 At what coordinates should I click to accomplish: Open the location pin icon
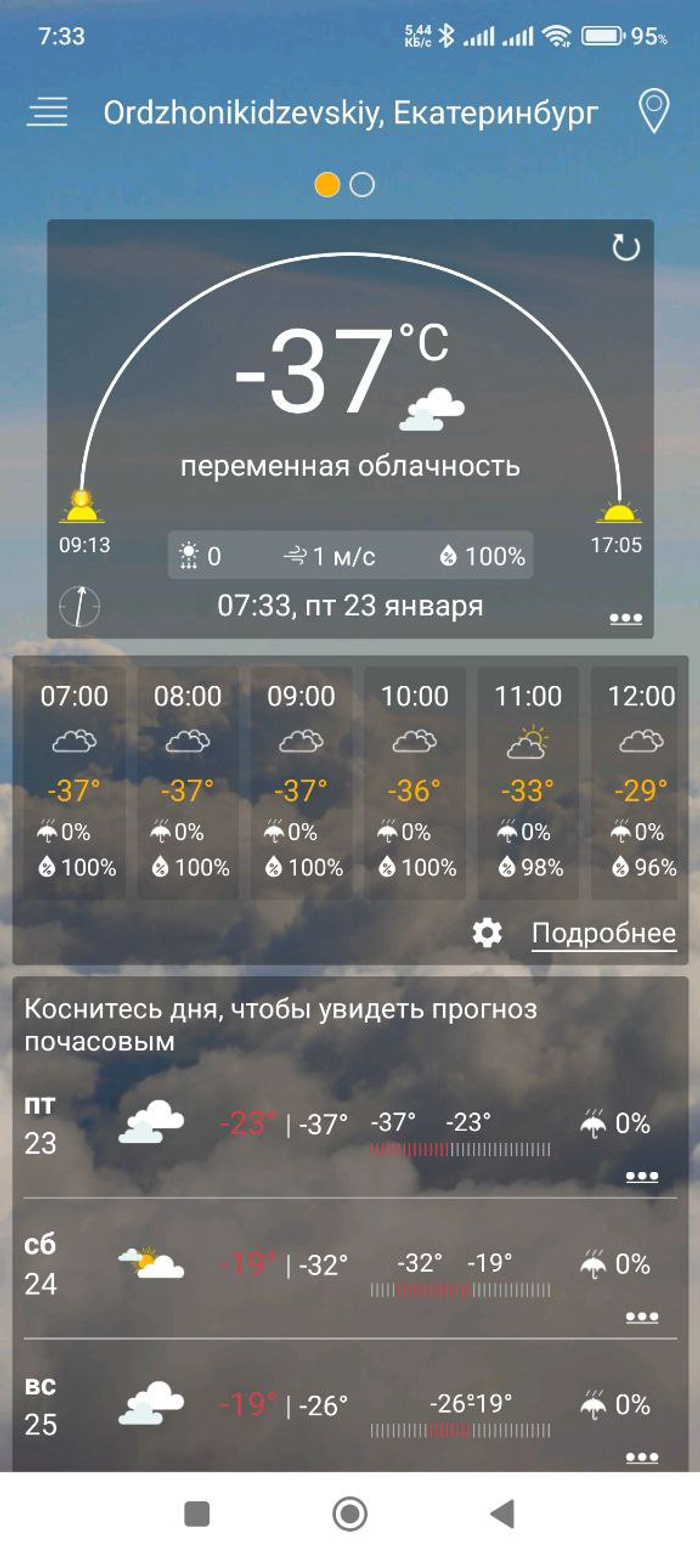pos(653,111)
